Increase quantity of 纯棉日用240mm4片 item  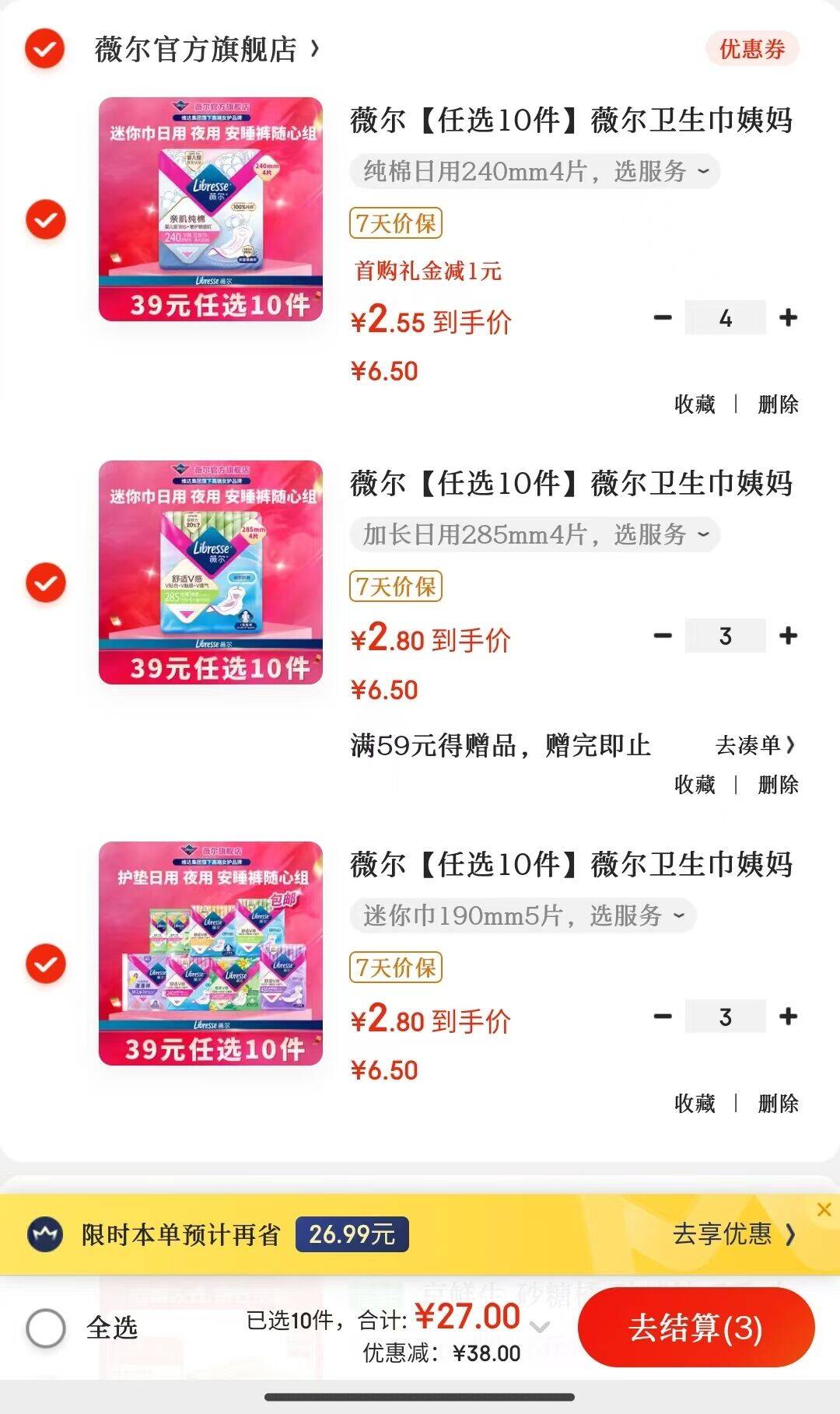[788, 317]
